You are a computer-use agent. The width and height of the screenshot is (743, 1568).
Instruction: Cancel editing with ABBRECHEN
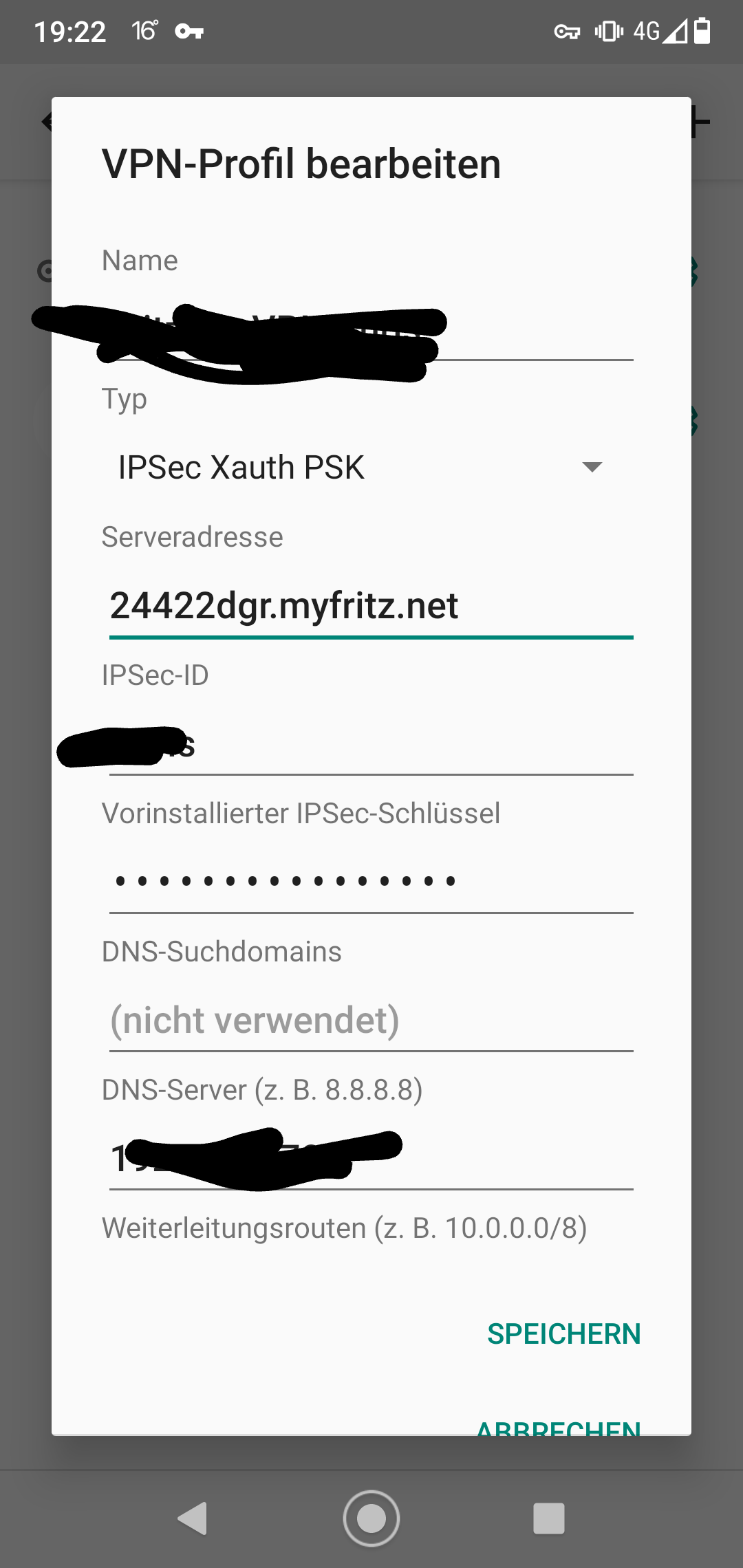click(559, 1426)
